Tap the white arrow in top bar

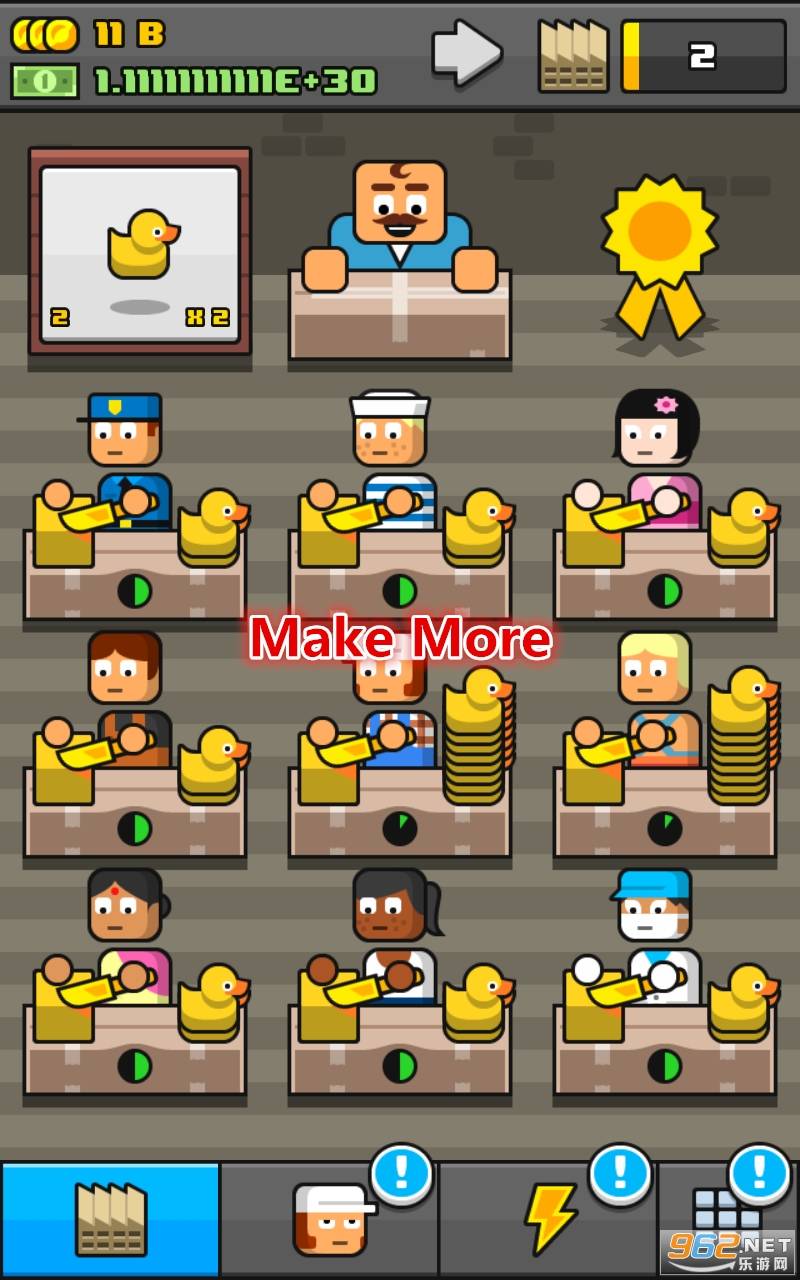click(x=467, y=52)
